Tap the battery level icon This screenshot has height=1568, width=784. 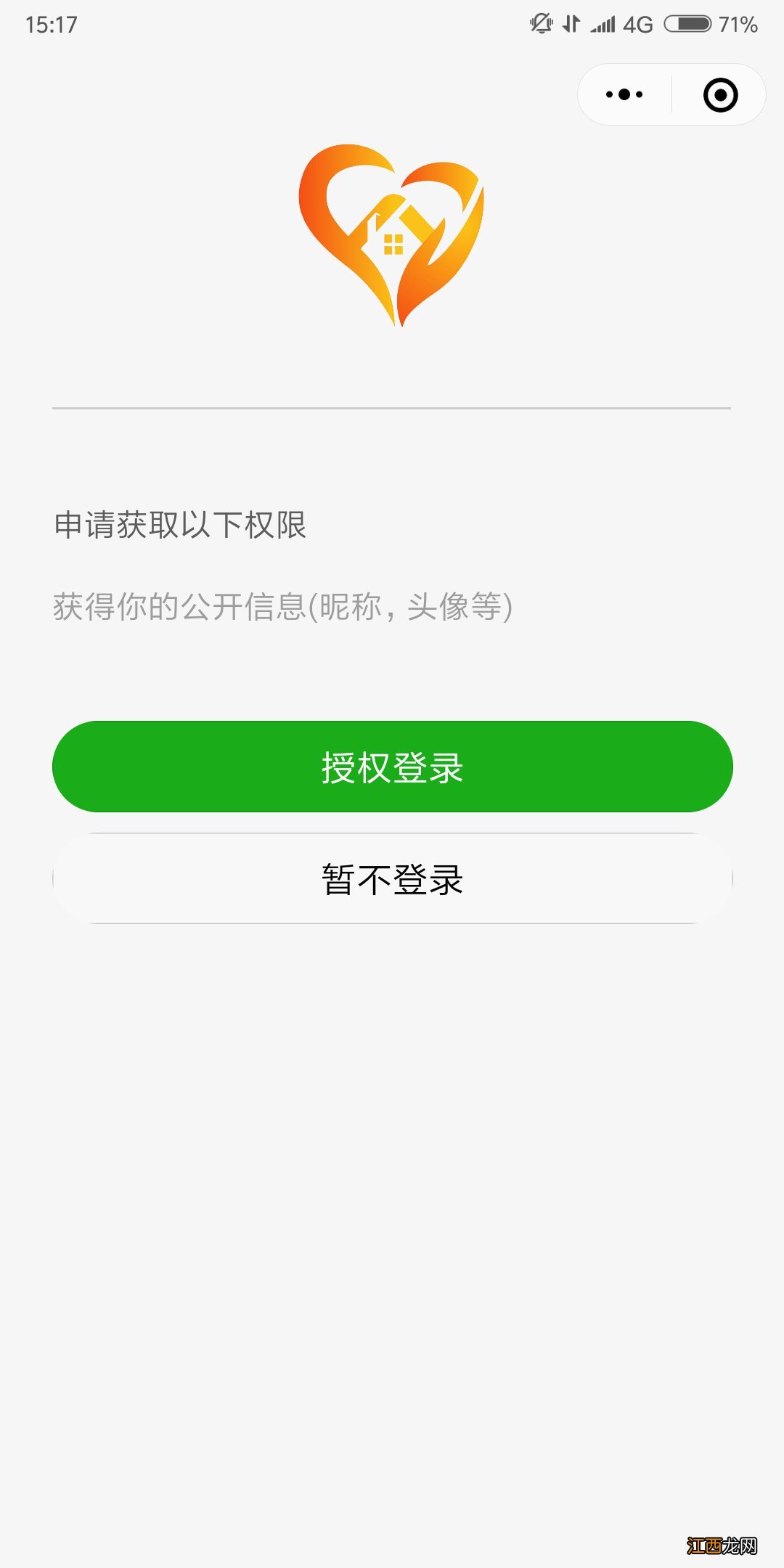click(x=687, y=23)
